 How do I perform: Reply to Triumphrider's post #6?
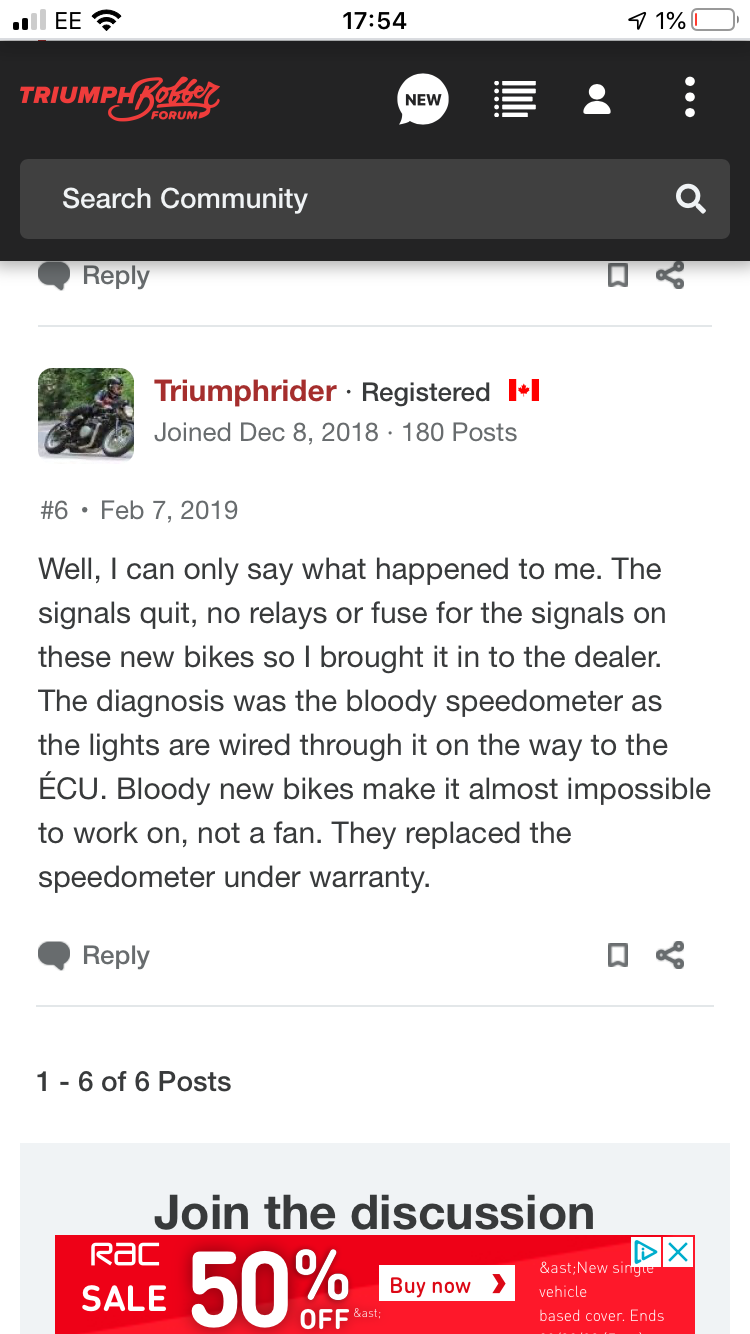95,955
